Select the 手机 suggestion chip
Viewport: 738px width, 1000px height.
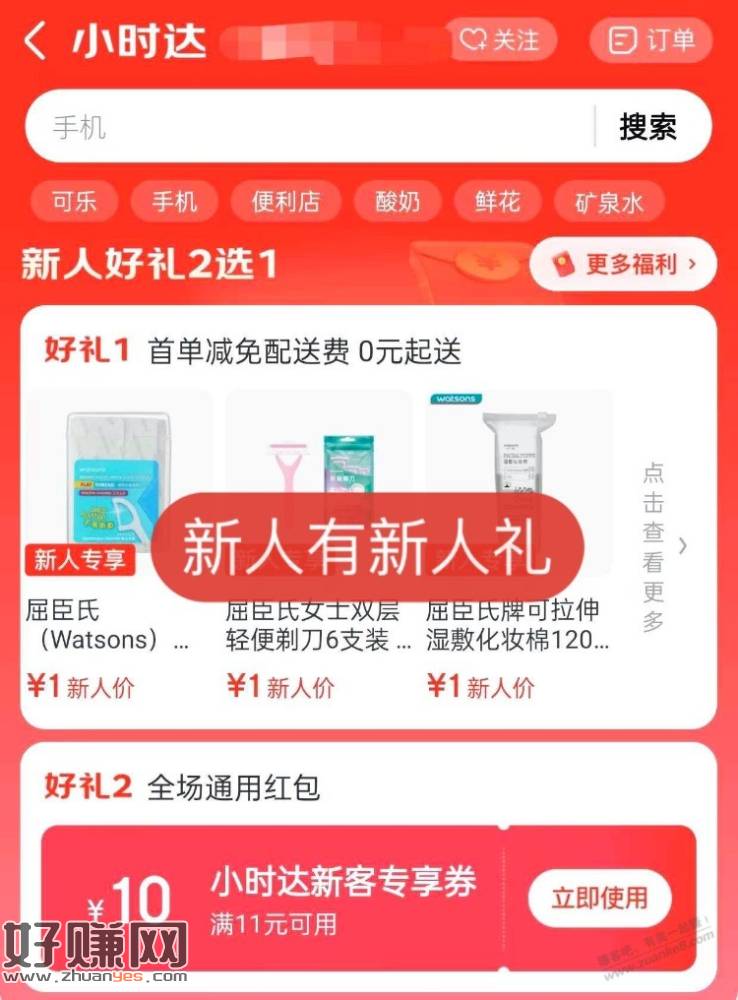(x=175, y=202)
